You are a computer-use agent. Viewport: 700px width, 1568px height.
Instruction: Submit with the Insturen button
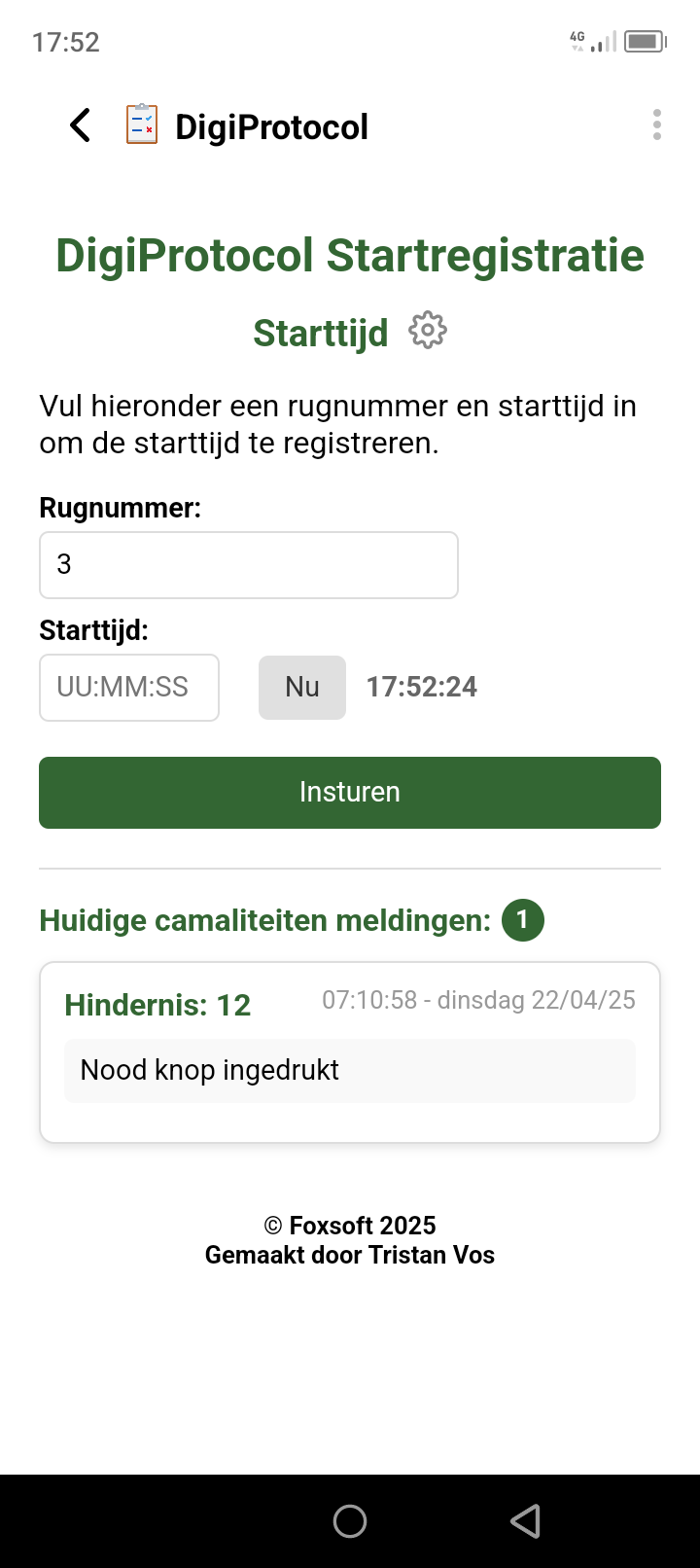(350, 793)
